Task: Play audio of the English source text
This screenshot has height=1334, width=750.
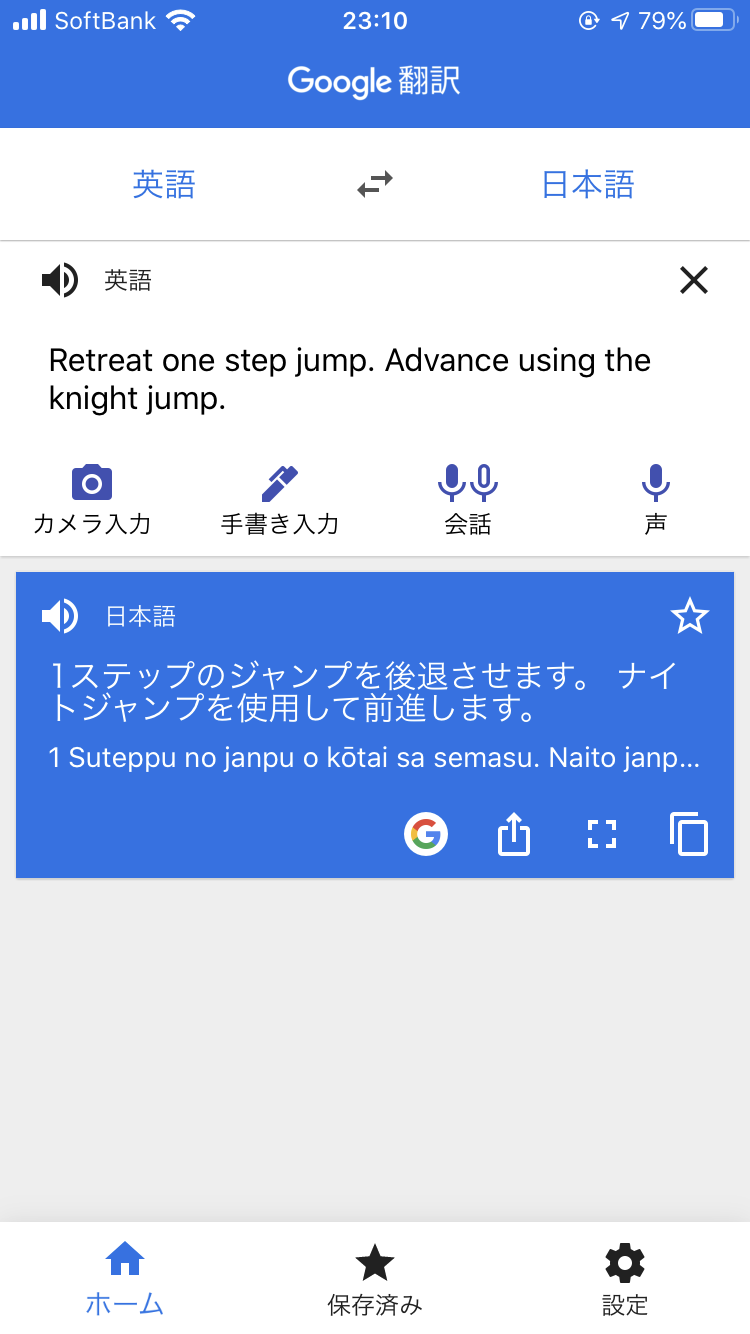Action: click(60, 281)
